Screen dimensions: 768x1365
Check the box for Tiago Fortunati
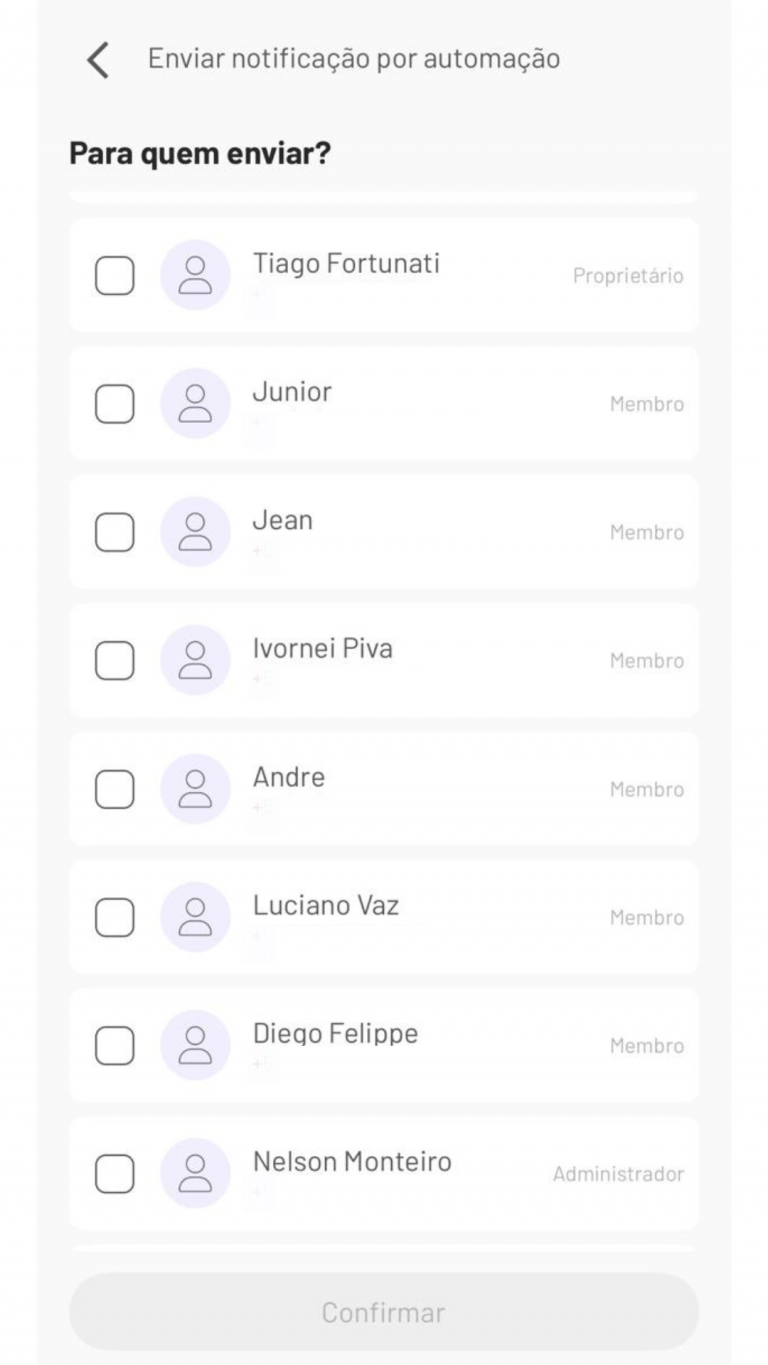pyautogui.click(x=114, y=276)
